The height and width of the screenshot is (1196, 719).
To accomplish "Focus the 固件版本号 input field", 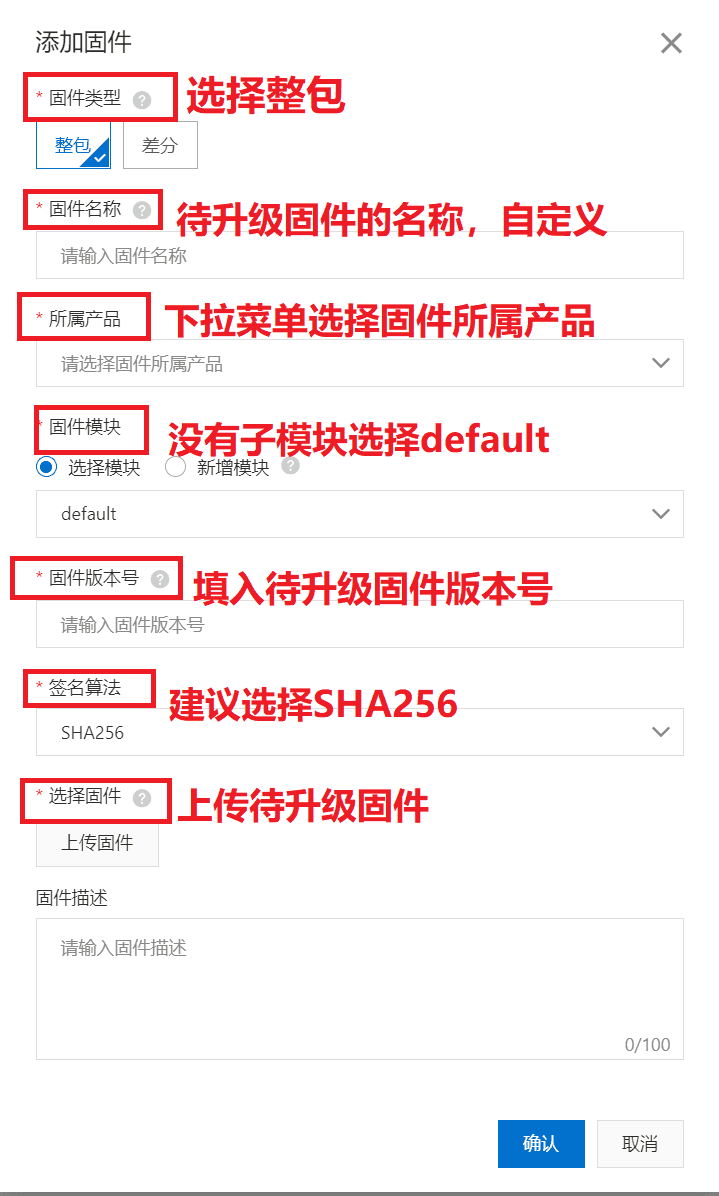I will coord(359,624).
